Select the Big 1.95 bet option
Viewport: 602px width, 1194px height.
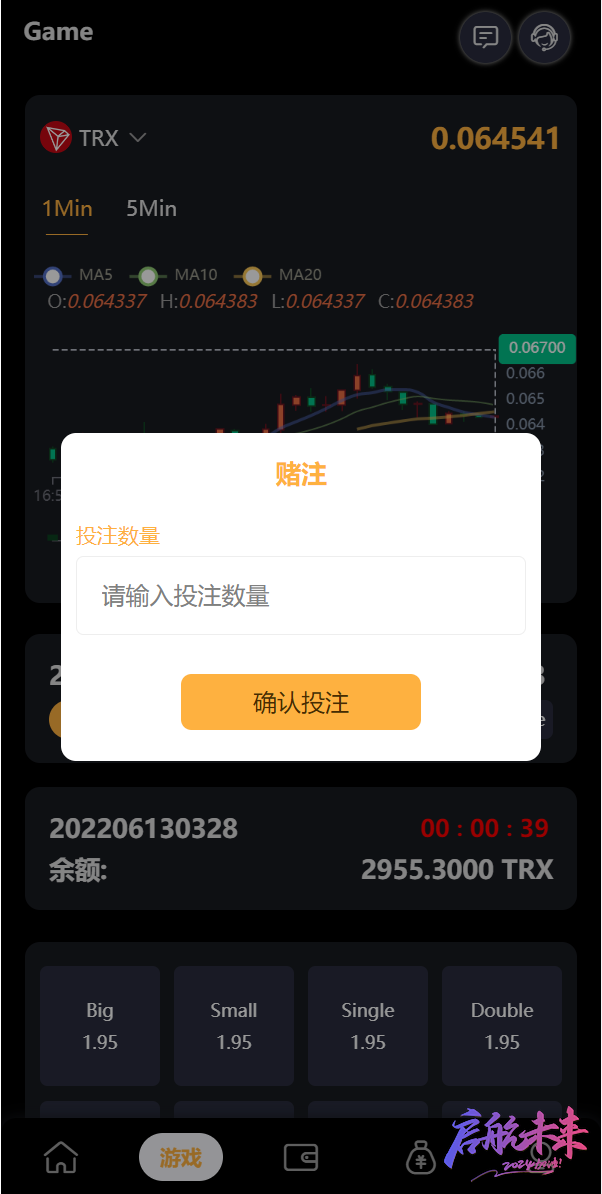point(100,1026)
